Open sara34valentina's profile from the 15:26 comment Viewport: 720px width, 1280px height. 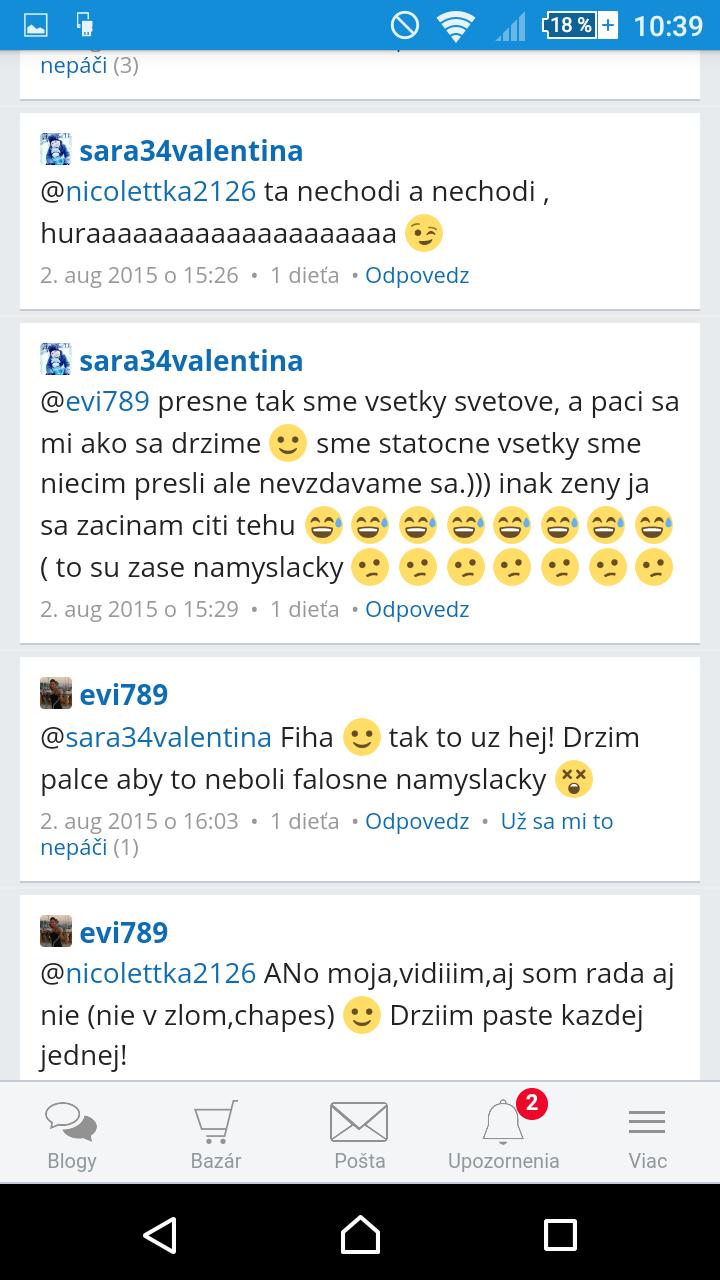pos(191,151)
